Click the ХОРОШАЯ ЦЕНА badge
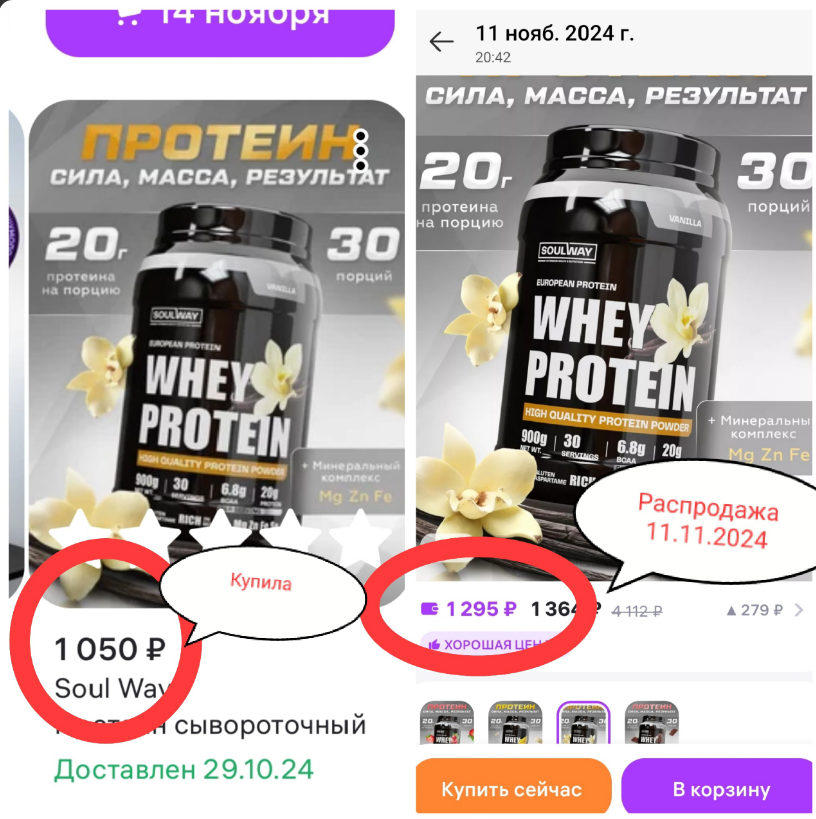 pyautogui.click(x=490, y=642)
